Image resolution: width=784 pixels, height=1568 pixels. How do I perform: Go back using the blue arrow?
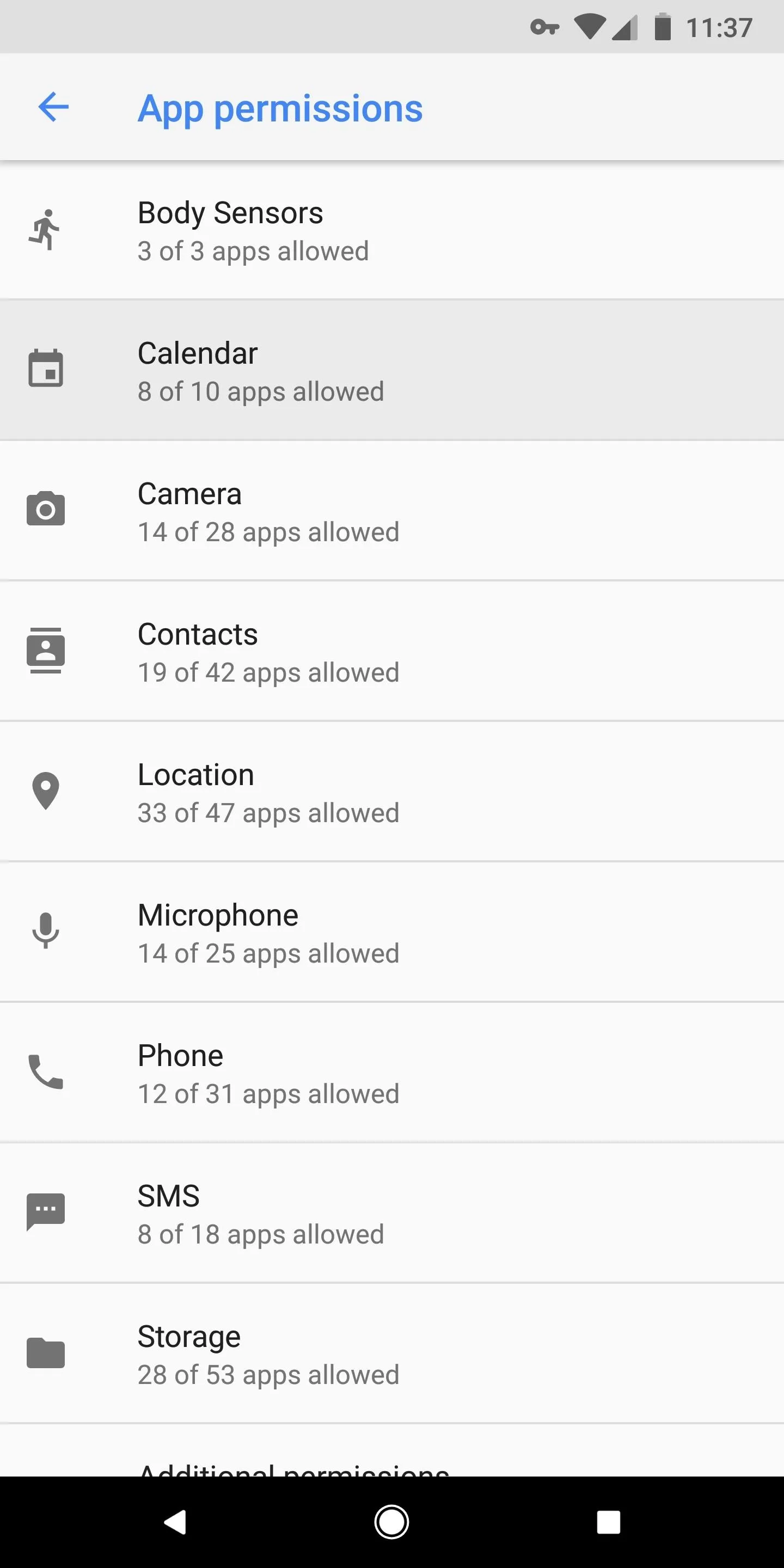click(53, 107)
